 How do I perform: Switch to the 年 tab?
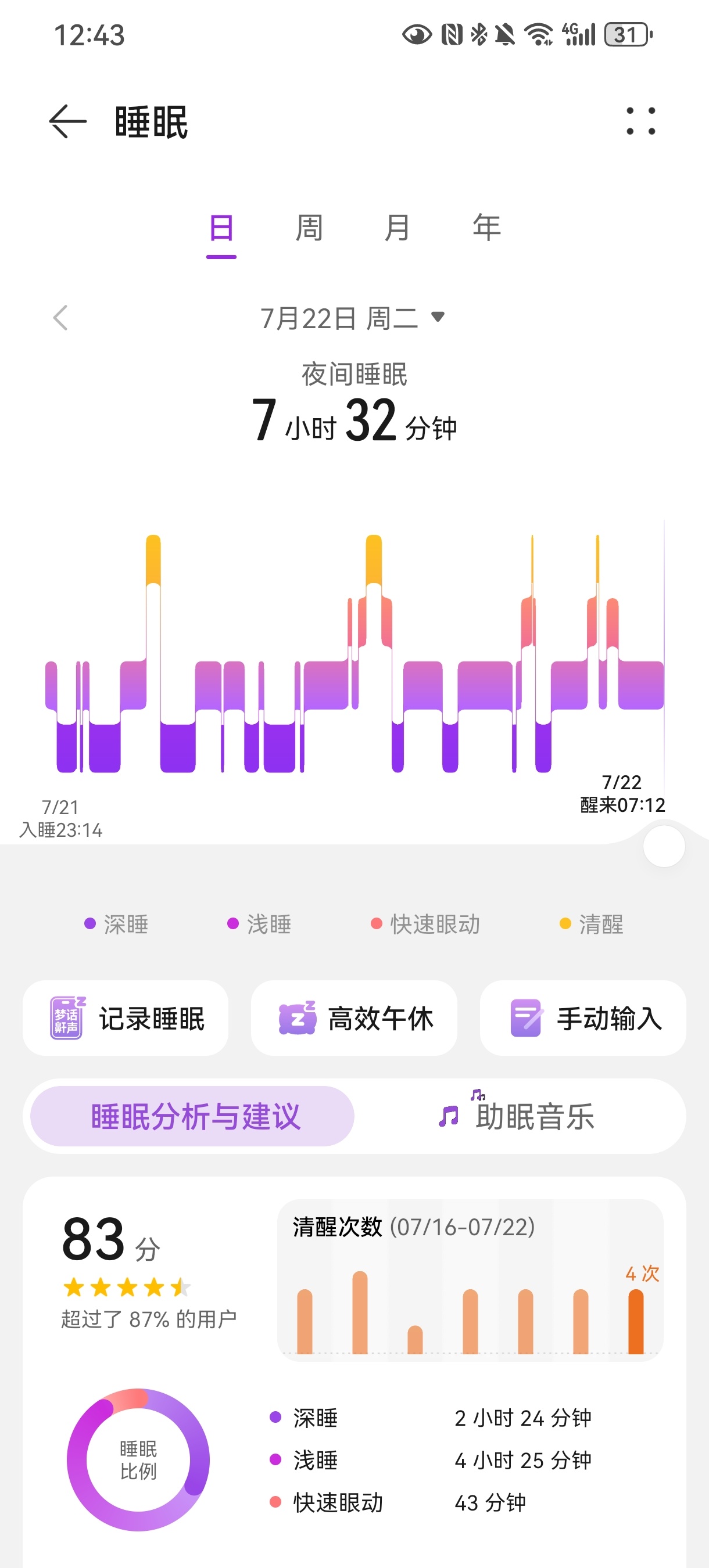pos(486,229)
